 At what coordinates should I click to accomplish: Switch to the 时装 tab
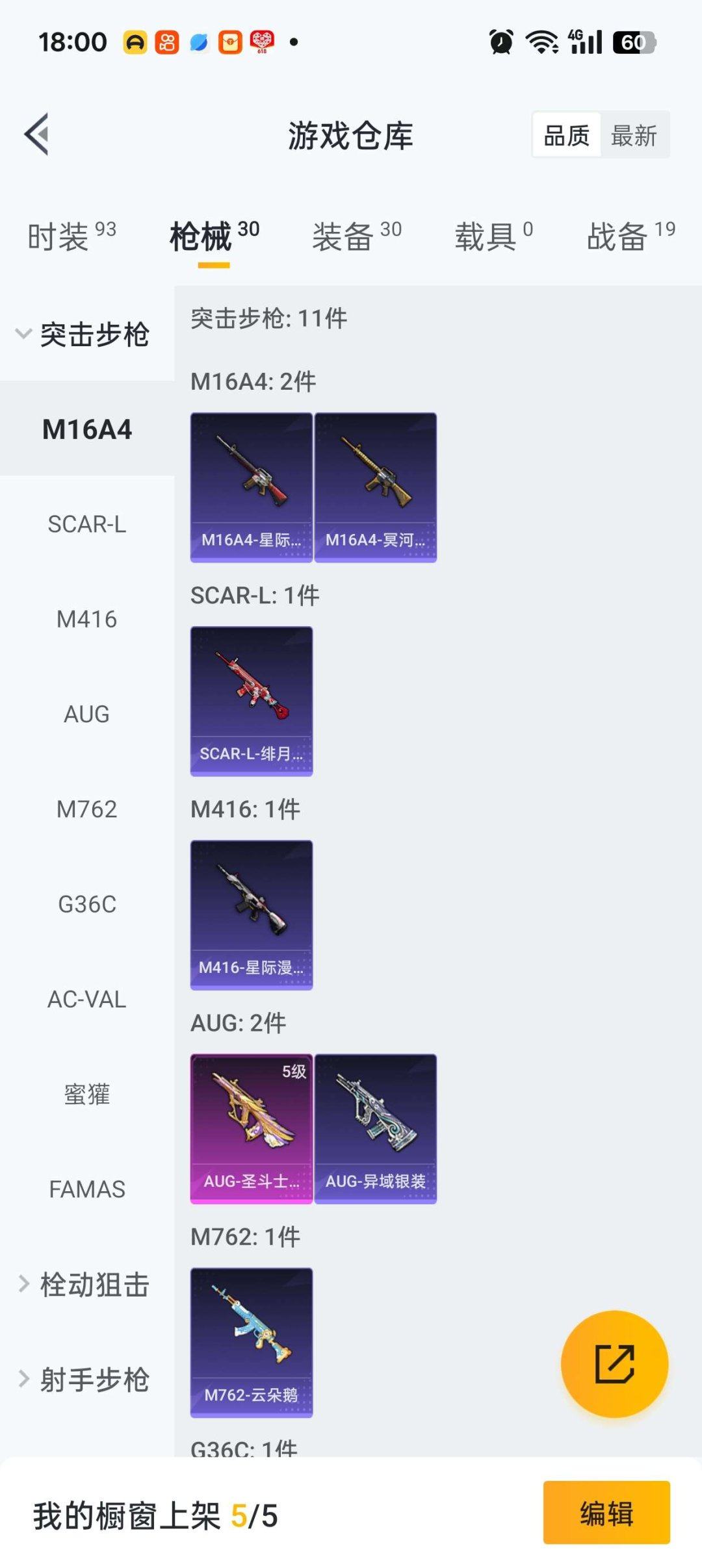tap(71, 236)
